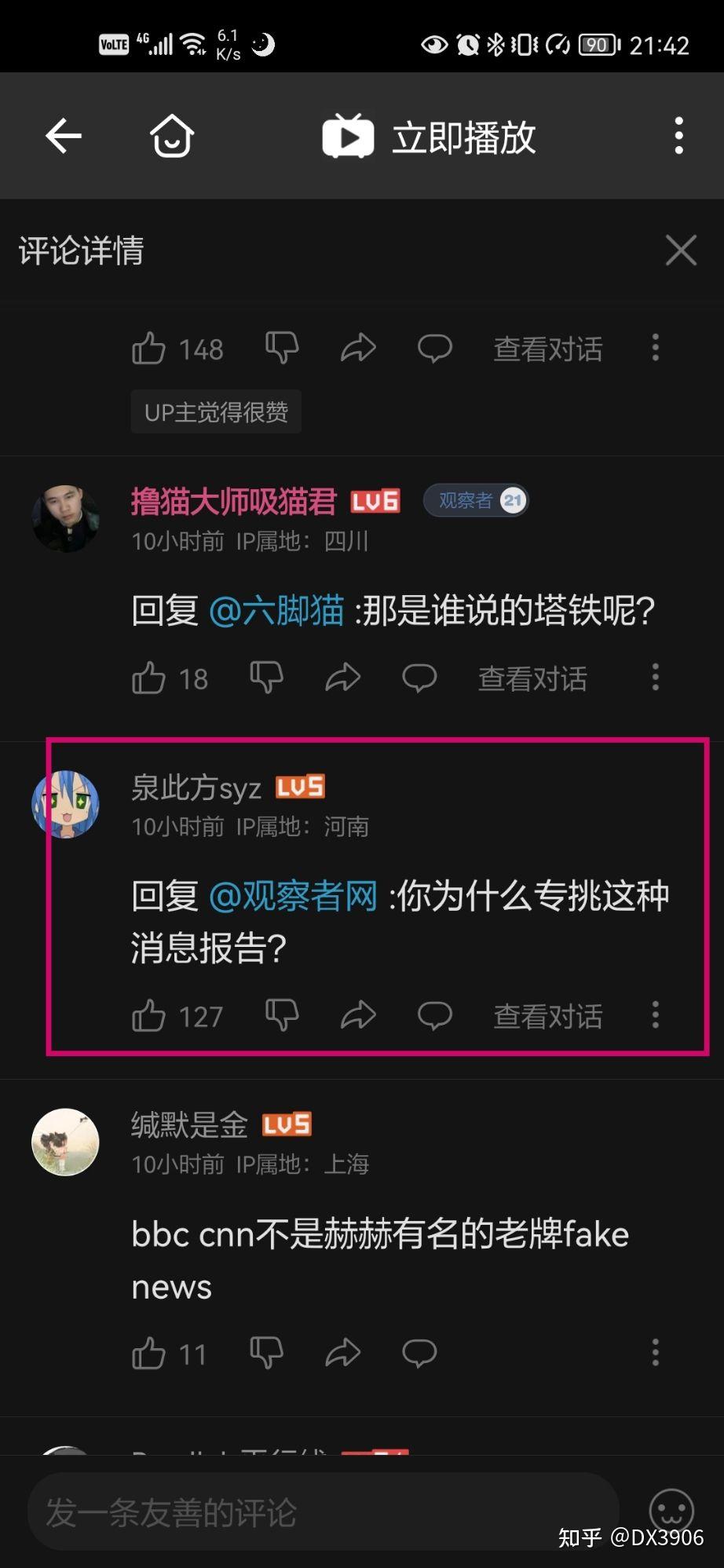Like the comment by 撸猫大师吸猫君
The width and height of the screenshot is (724, 1568).
(x=149, y=678)
